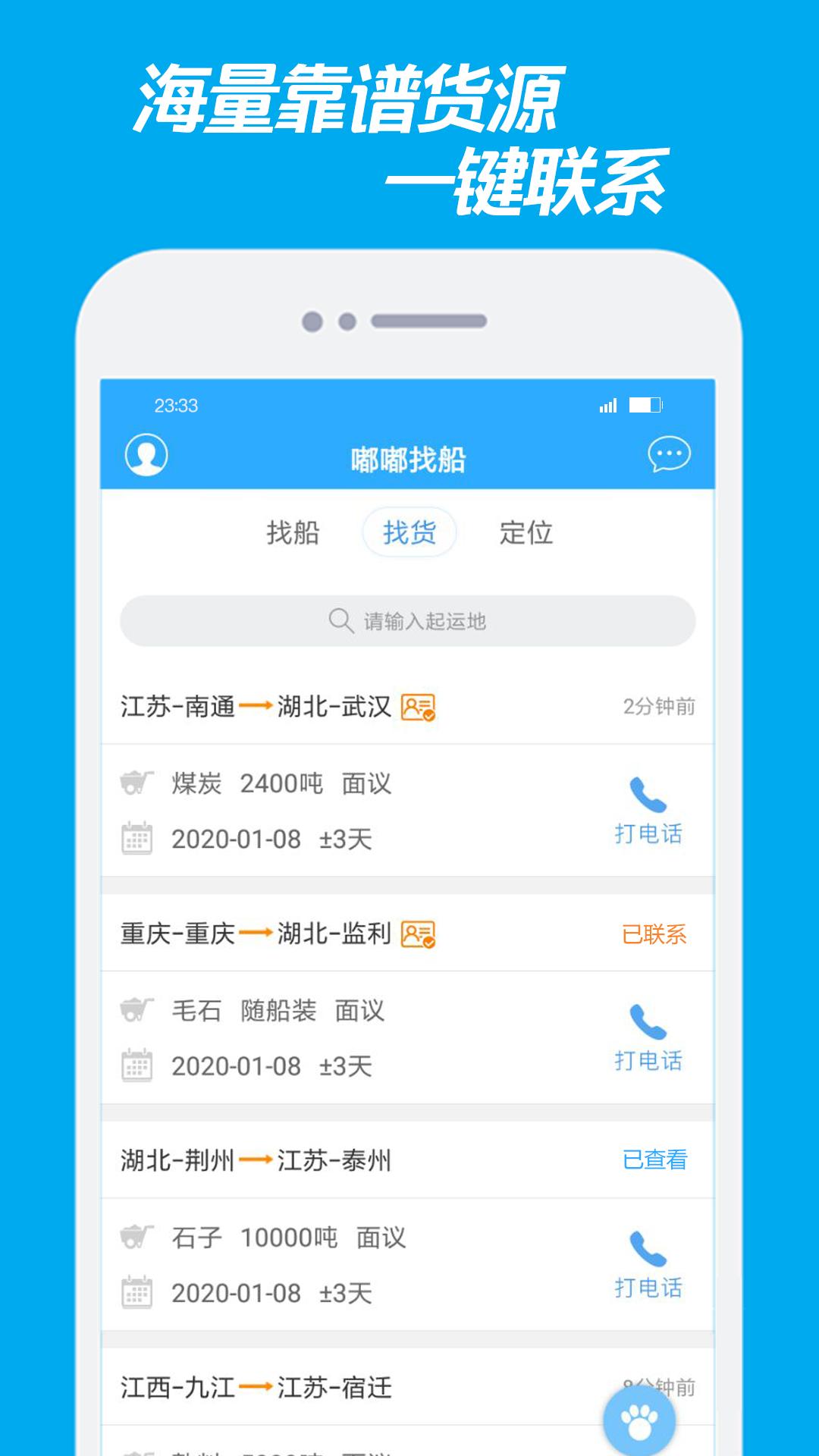Image resolution: width=819 pixels, height=1456 pixels.
Task: Tap the 打电话 button on the 石子 listing
Action: 648,1287
